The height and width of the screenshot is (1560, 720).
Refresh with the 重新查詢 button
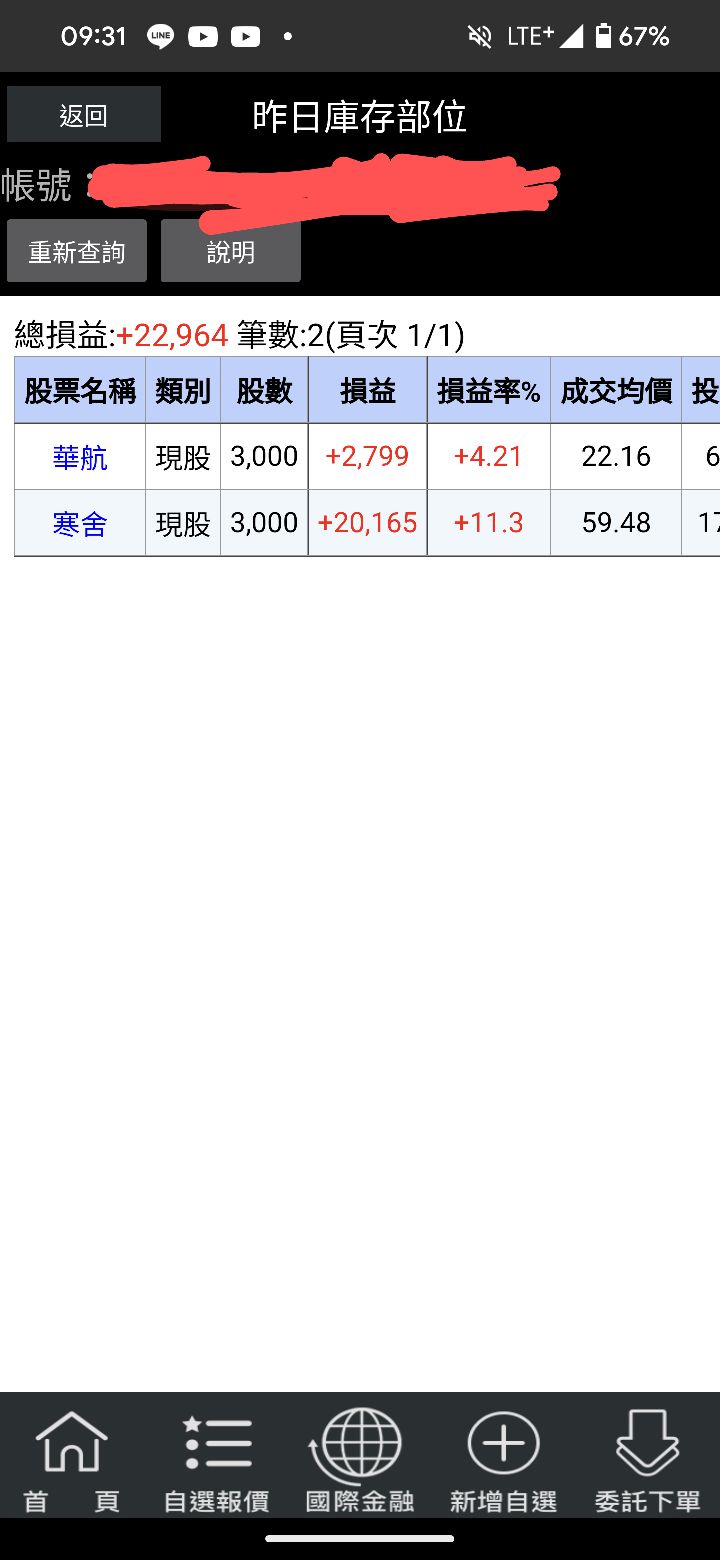tap(77, 251)
